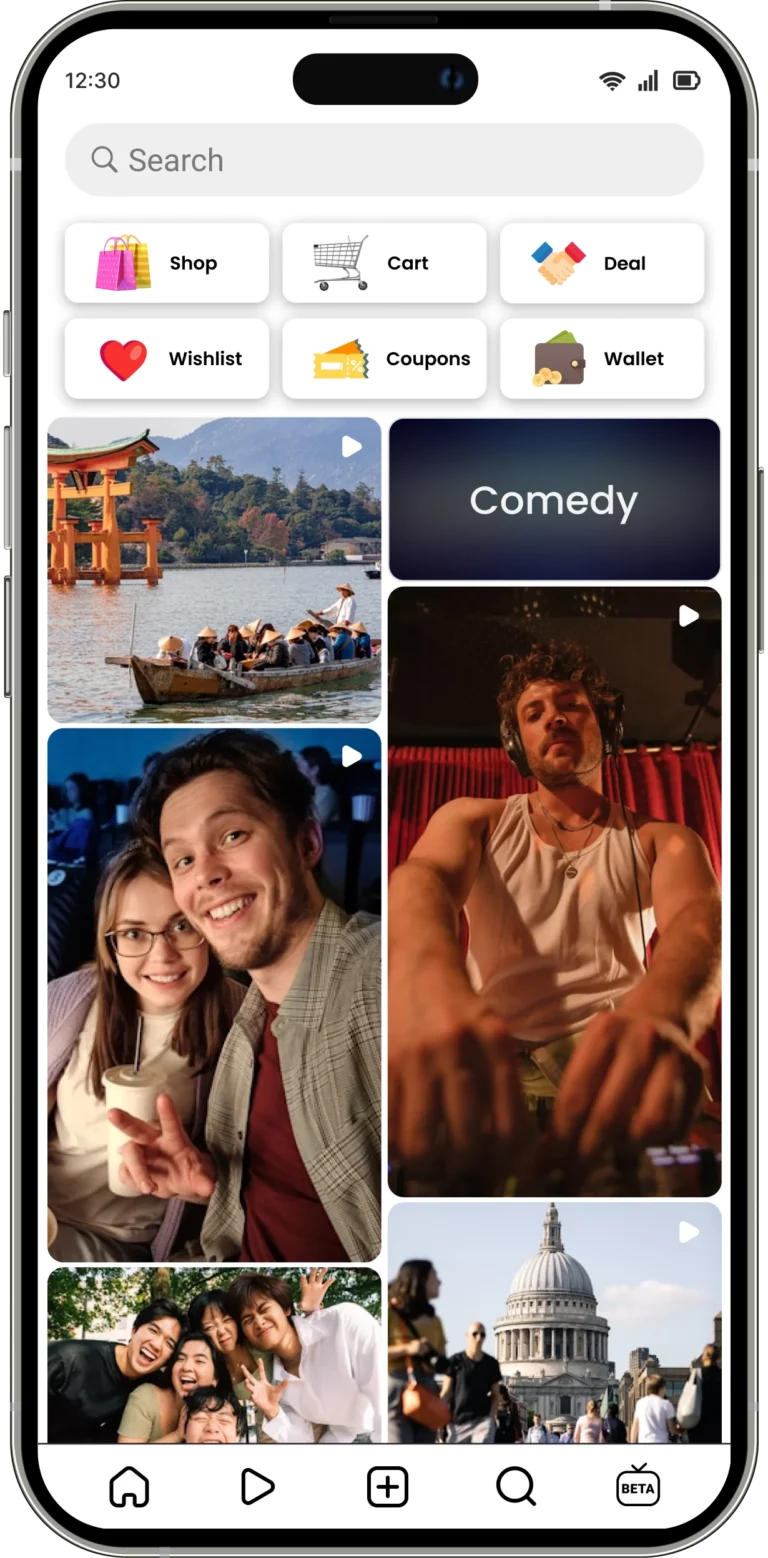Open the Shop shortcut
Image resolution: width=768 pixels, height=1558 pixels.
[x=167, y=263]
